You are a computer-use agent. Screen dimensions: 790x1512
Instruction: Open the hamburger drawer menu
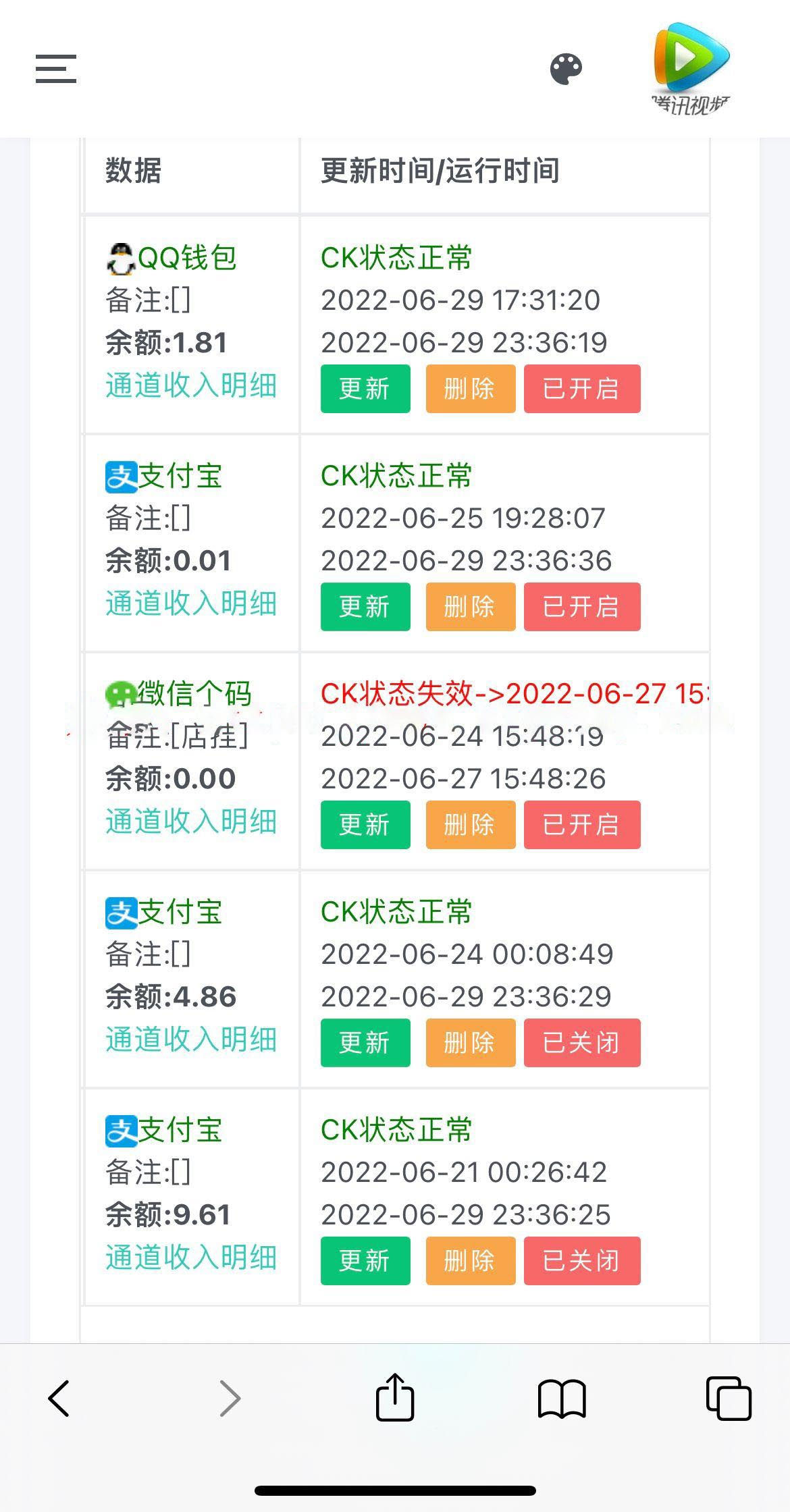click(56, 69)
